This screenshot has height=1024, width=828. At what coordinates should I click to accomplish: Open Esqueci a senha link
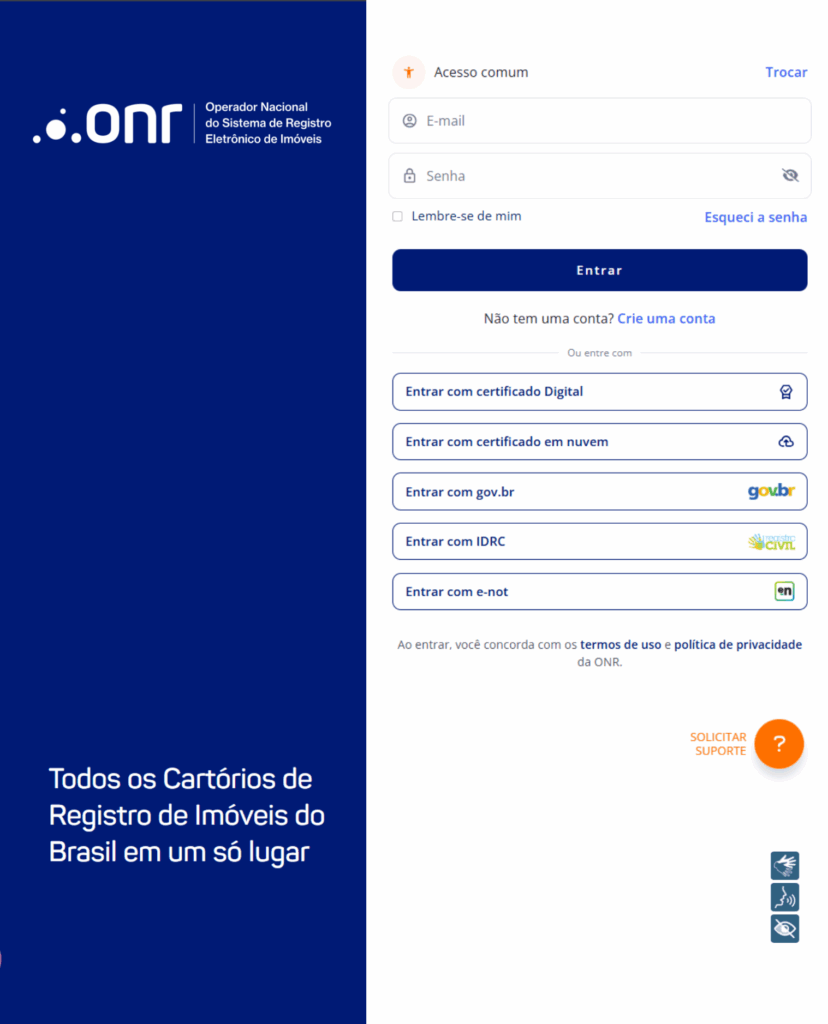755,217
